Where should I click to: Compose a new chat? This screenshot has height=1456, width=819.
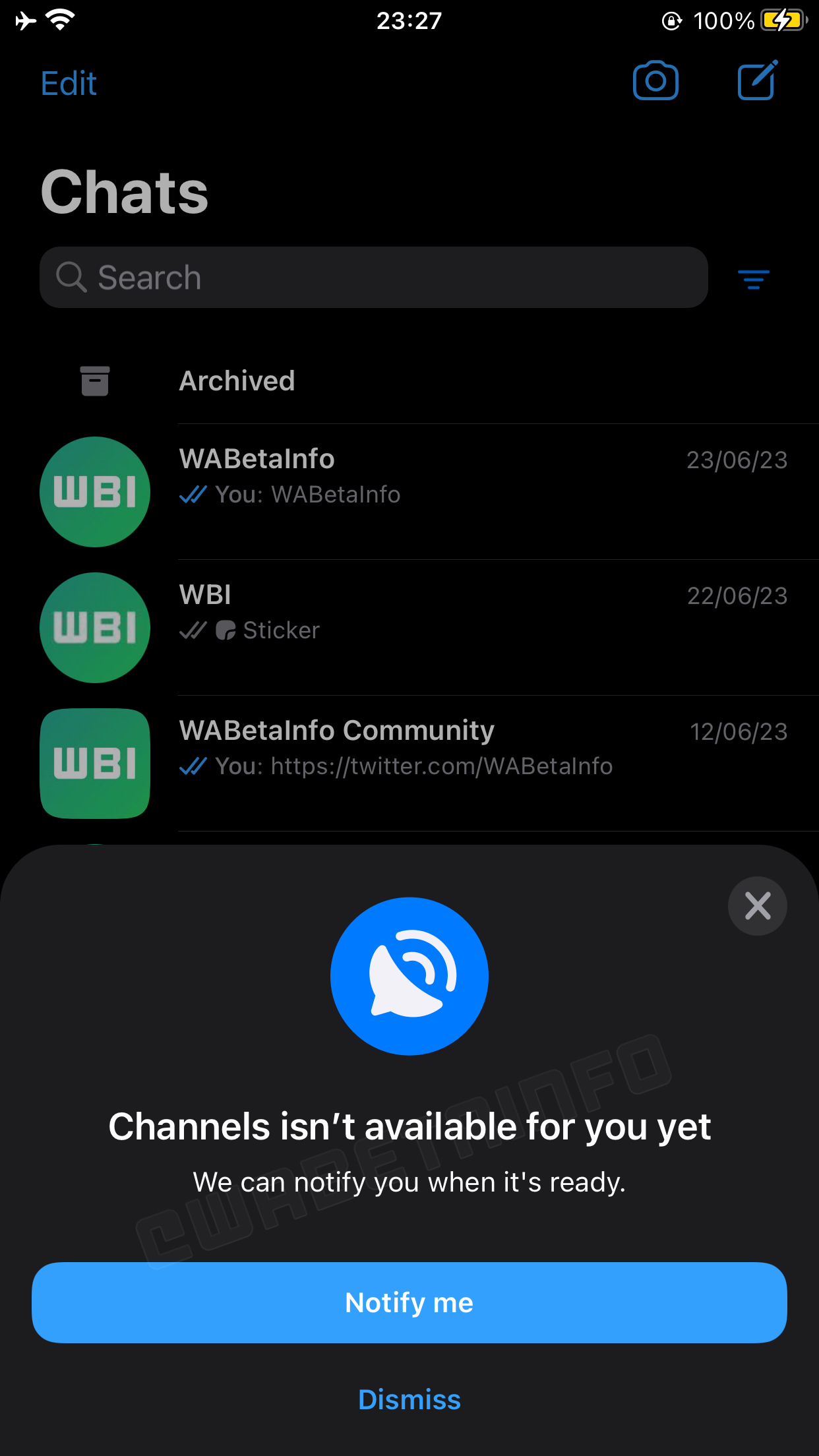click(757, 81)
